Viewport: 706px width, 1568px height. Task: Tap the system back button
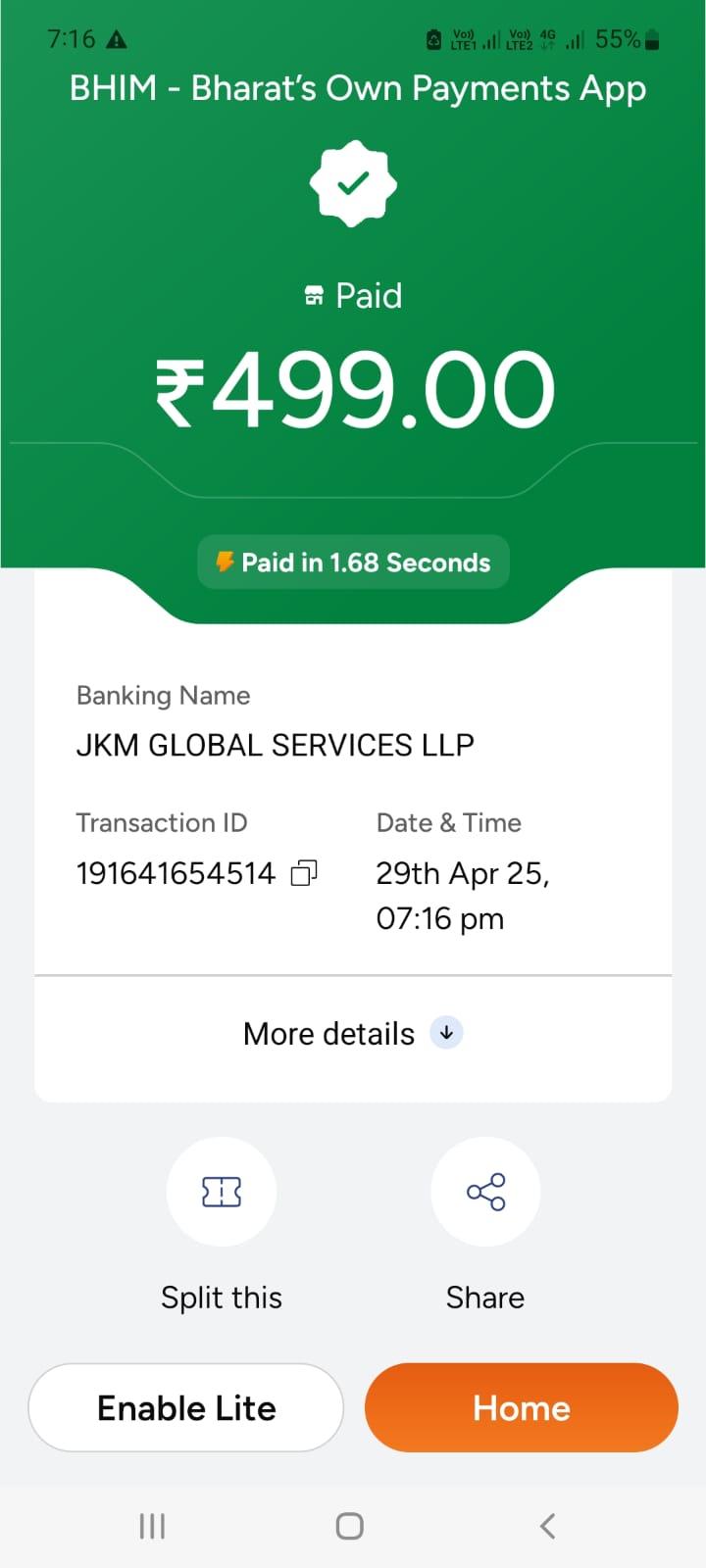pos(548,1526)
